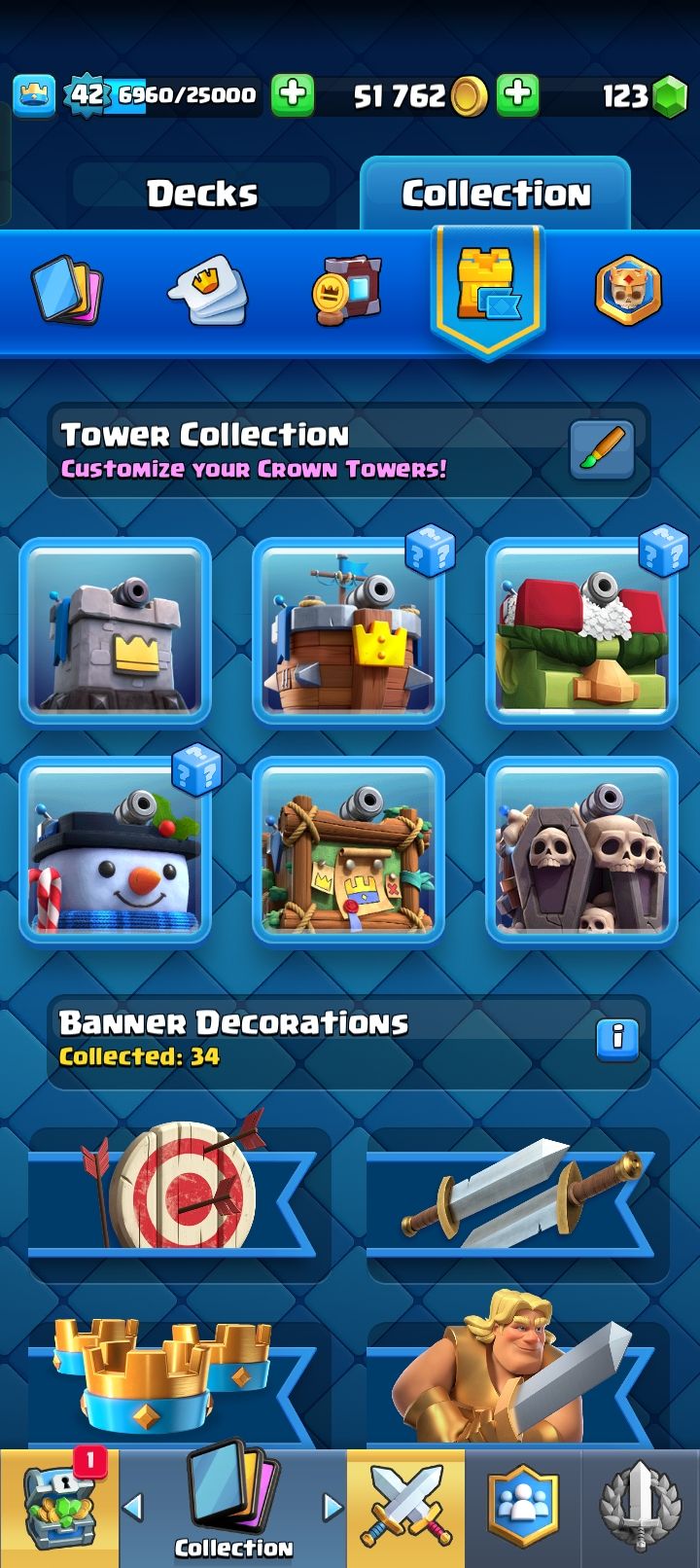Select the pirate ship tower skin
The height and width of the screenshot is (1568, 700).
coord(348,630)
